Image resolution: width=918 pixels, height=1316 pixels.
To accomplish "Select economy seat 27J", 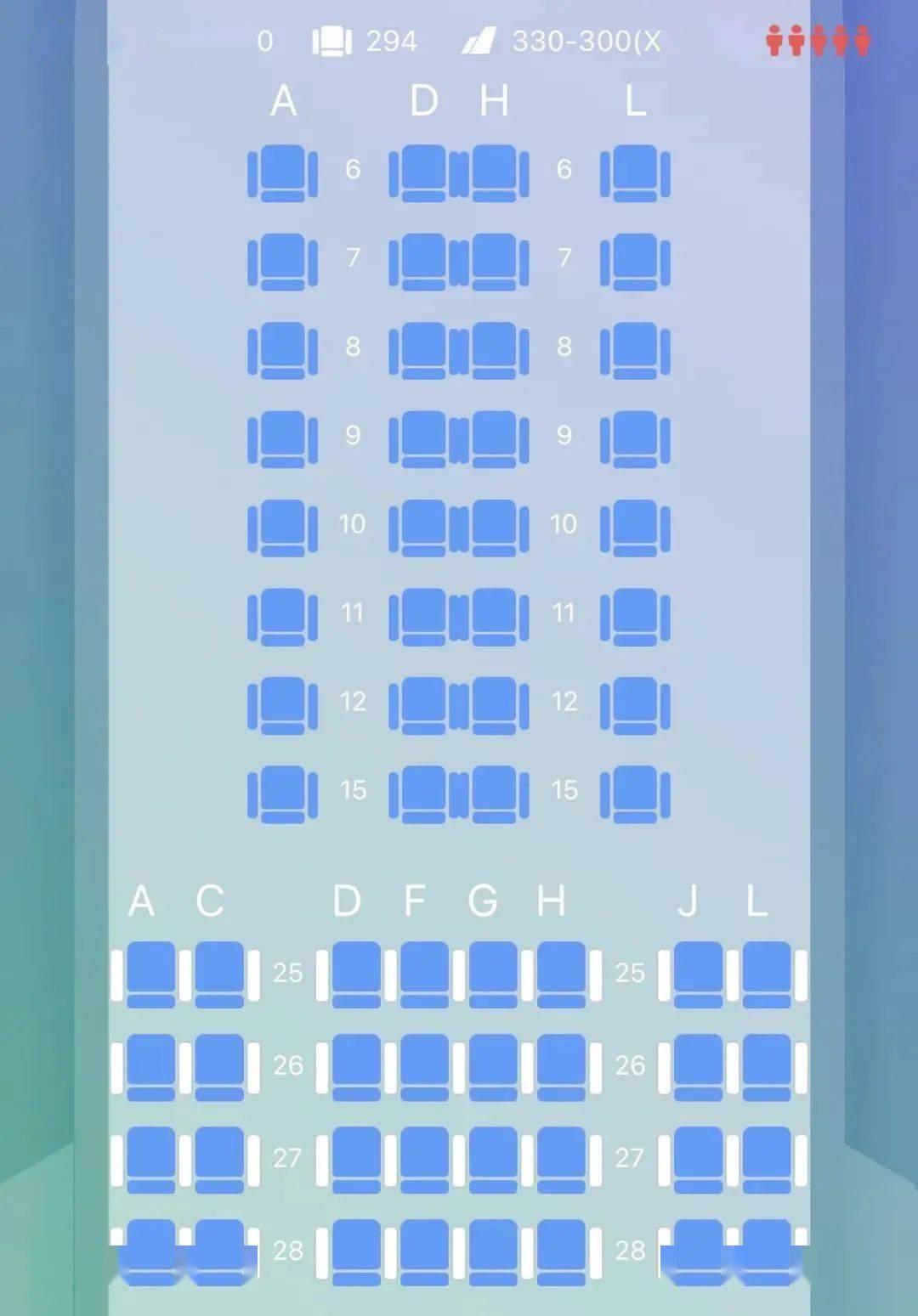I will click(x=699, y=1157).
